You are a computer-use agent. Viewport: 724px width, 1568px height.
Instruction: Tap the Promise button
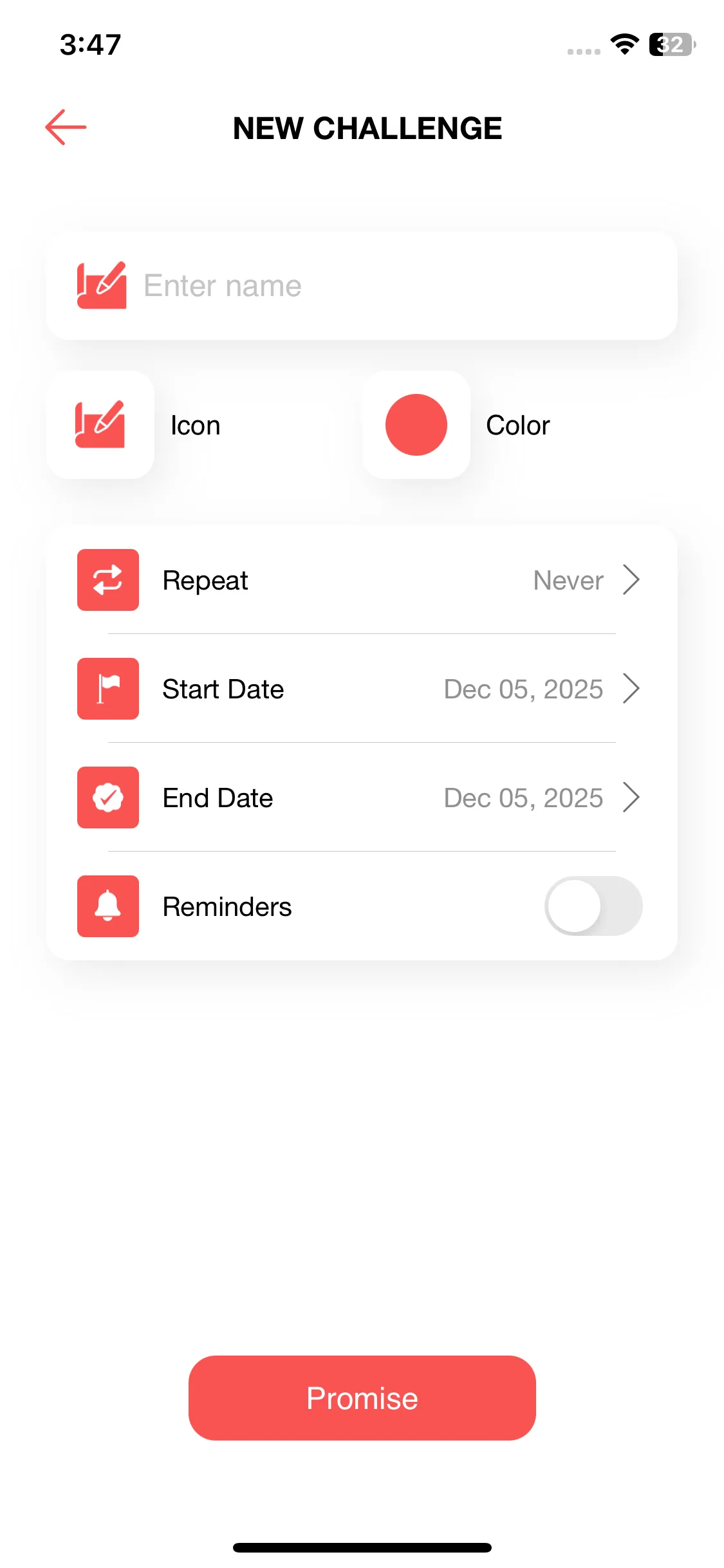[x=362, y=1398]
